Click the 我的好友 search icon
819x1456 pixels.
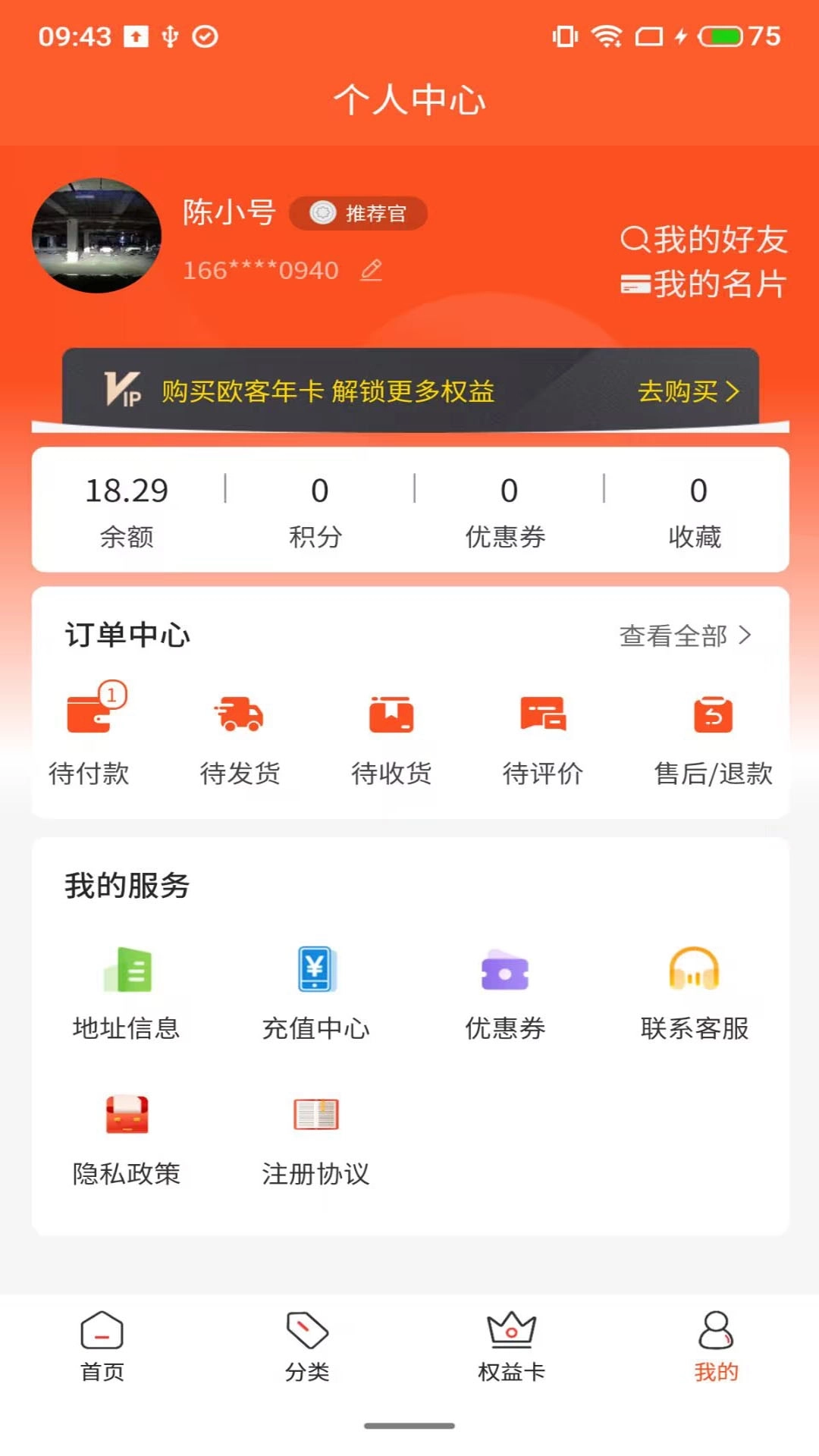[635, 239]
